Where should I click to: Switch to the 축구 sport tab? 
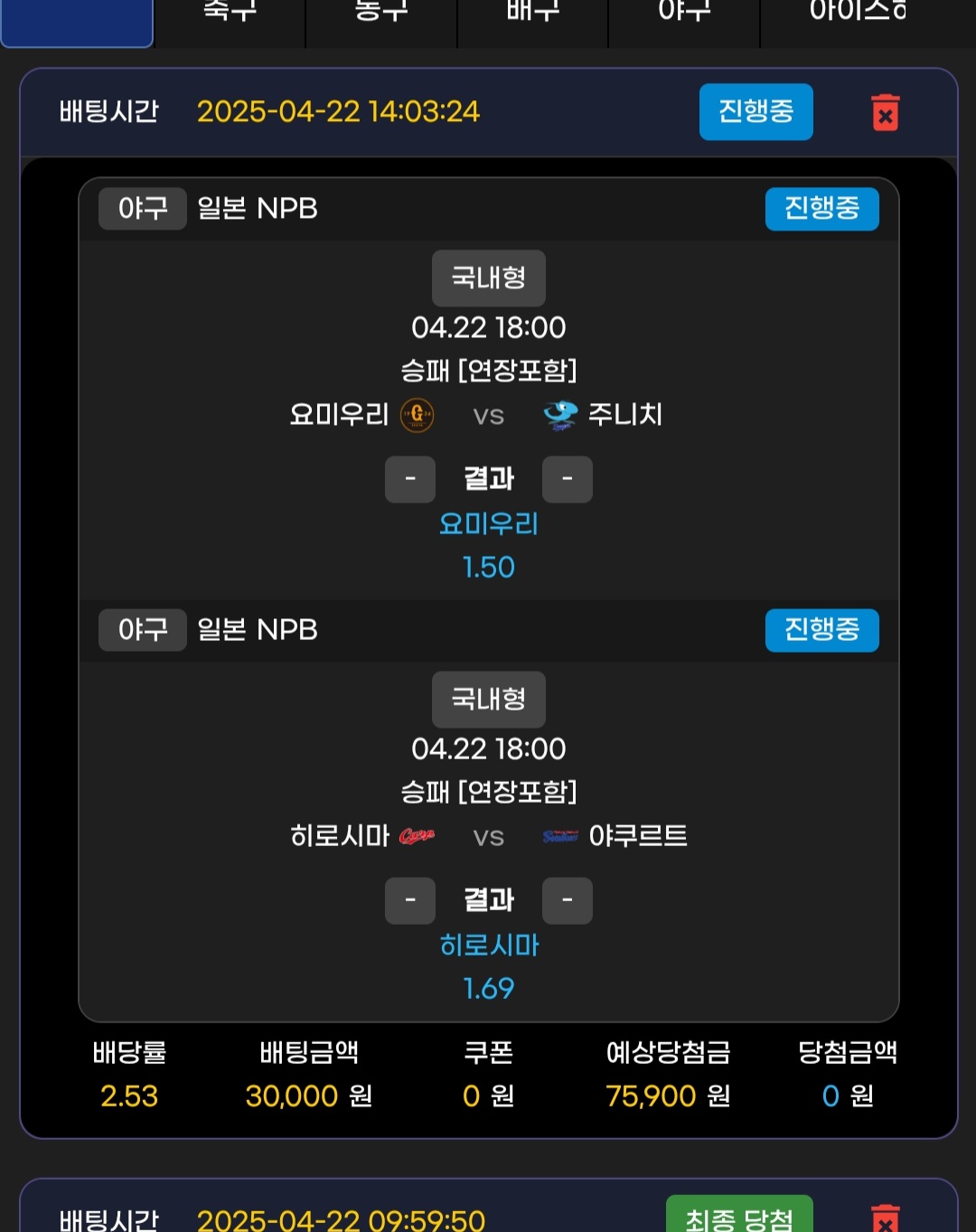(230, 13)
